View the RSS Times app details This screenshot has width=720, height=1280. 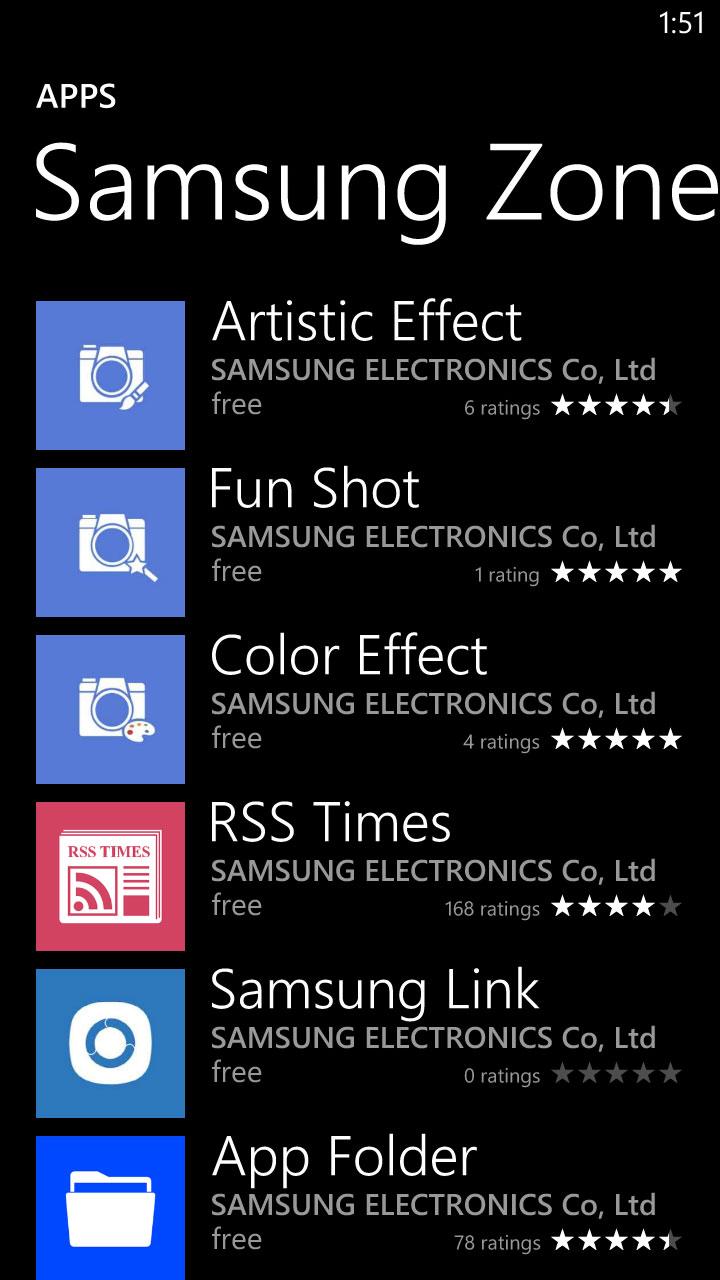click(x=360, y=876)
